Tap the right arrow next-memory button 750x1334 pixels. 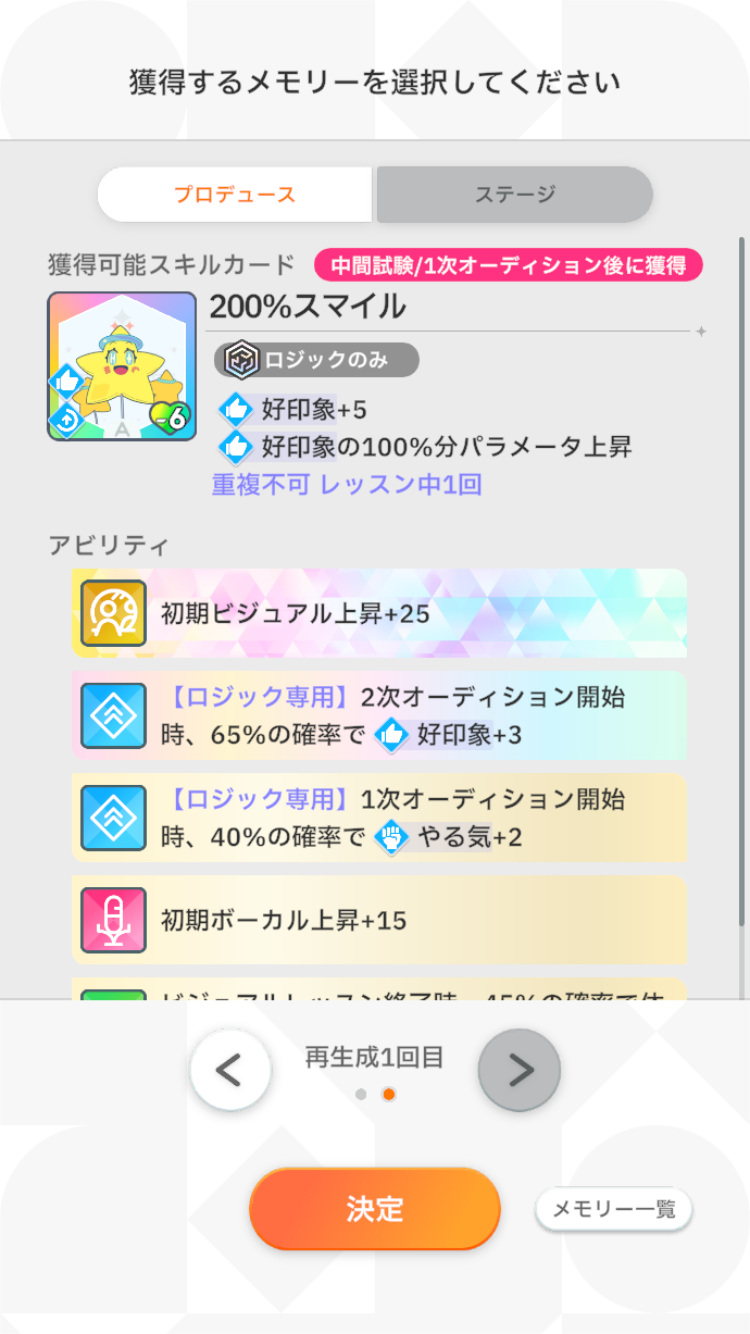(x=519, y=1071)
